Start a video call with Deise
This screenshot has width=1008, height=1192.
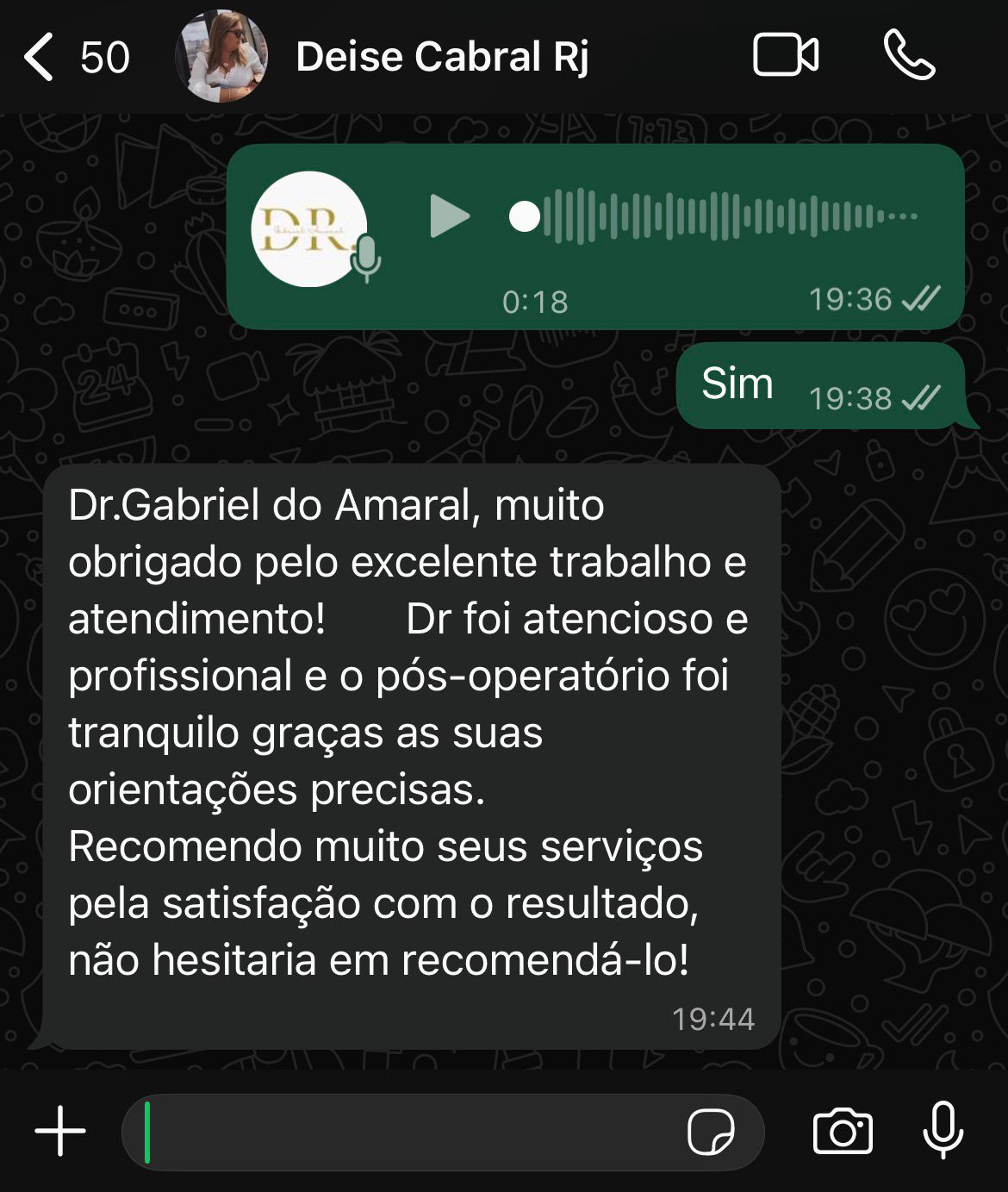pyautogui.click(x=786, y=56)
